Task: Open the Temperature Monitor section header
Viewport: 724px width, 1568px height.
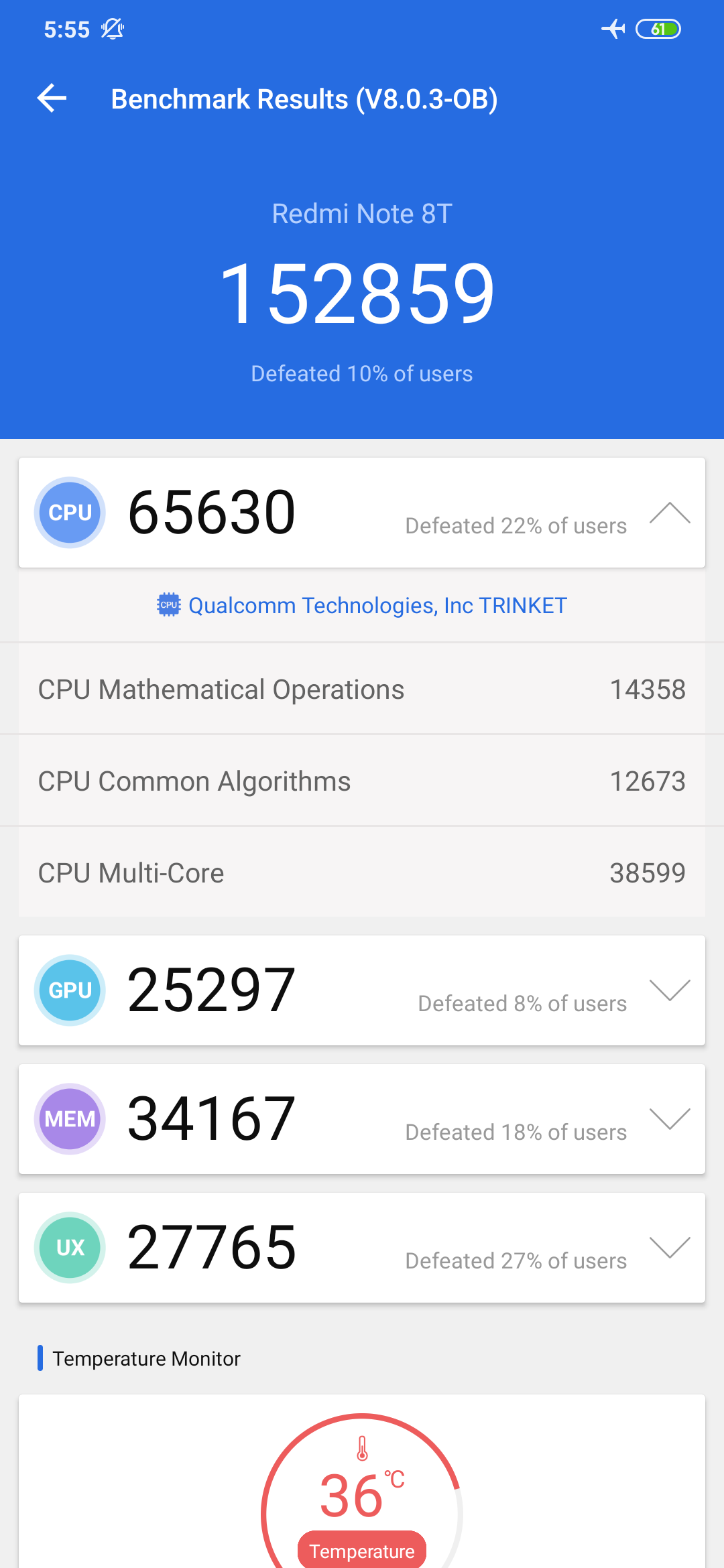Action: point(146,1358)
